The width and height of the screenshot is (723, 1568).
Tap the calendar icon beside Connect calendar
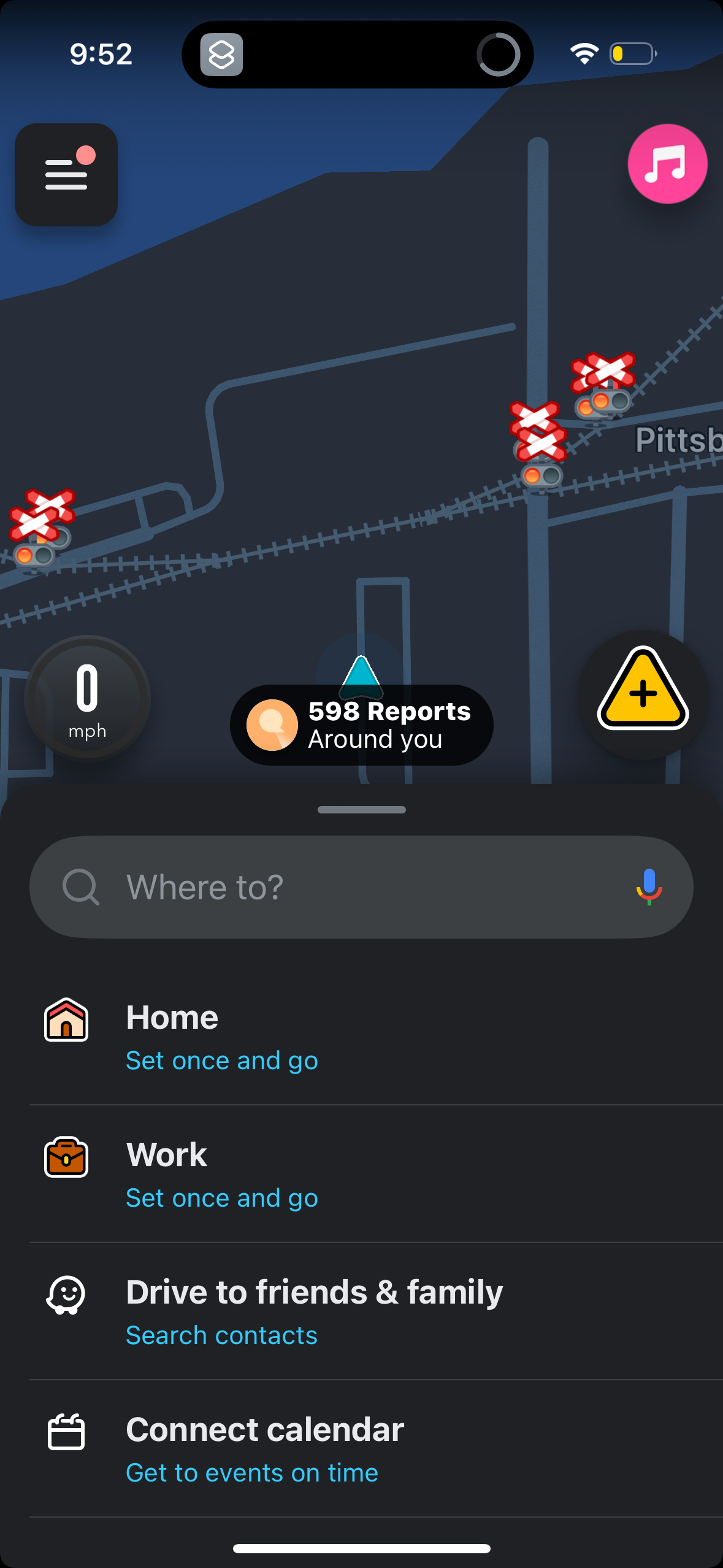coord(66,1432)
